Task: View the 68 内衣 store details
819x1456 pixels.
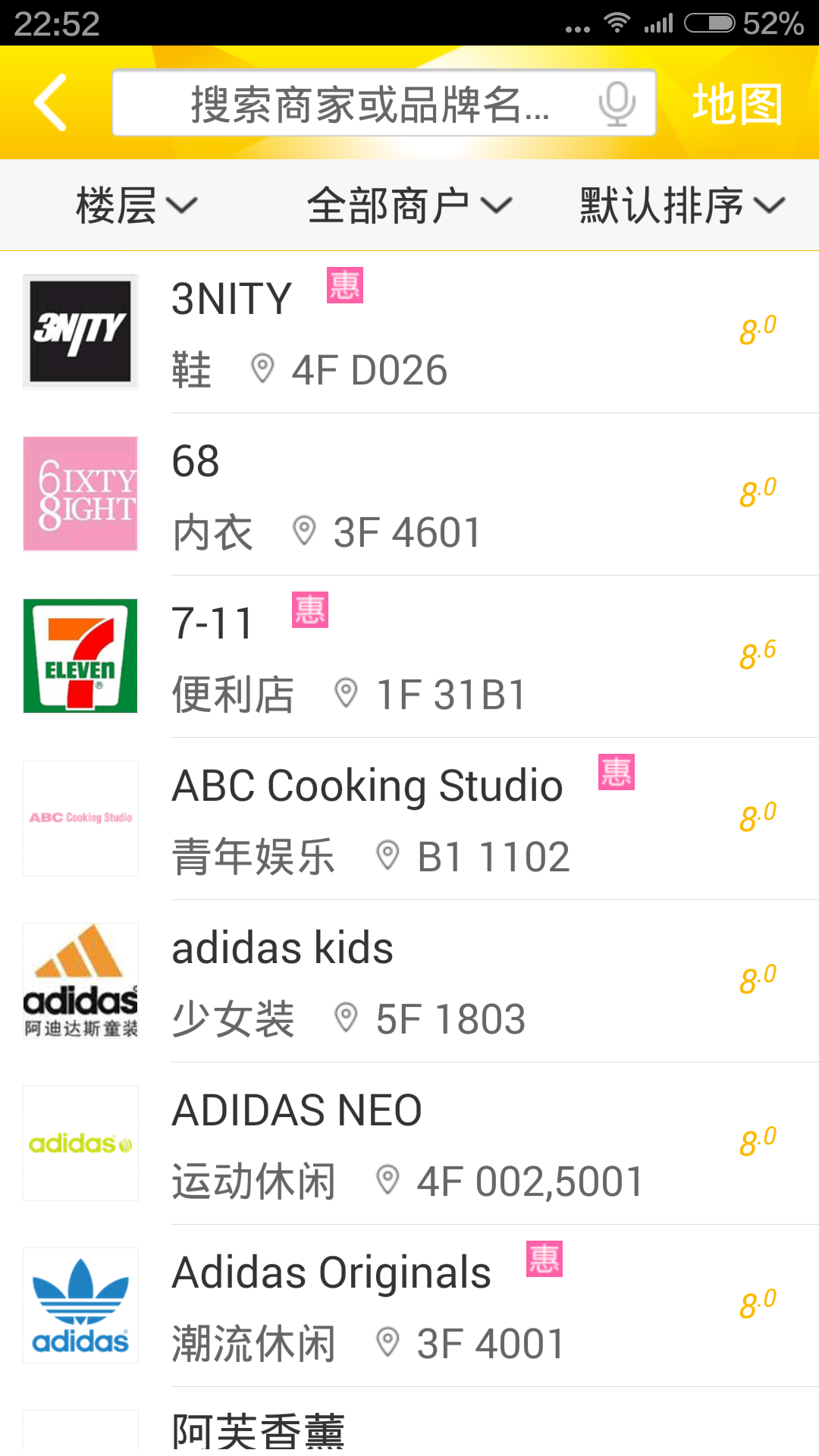Action: 409,494
